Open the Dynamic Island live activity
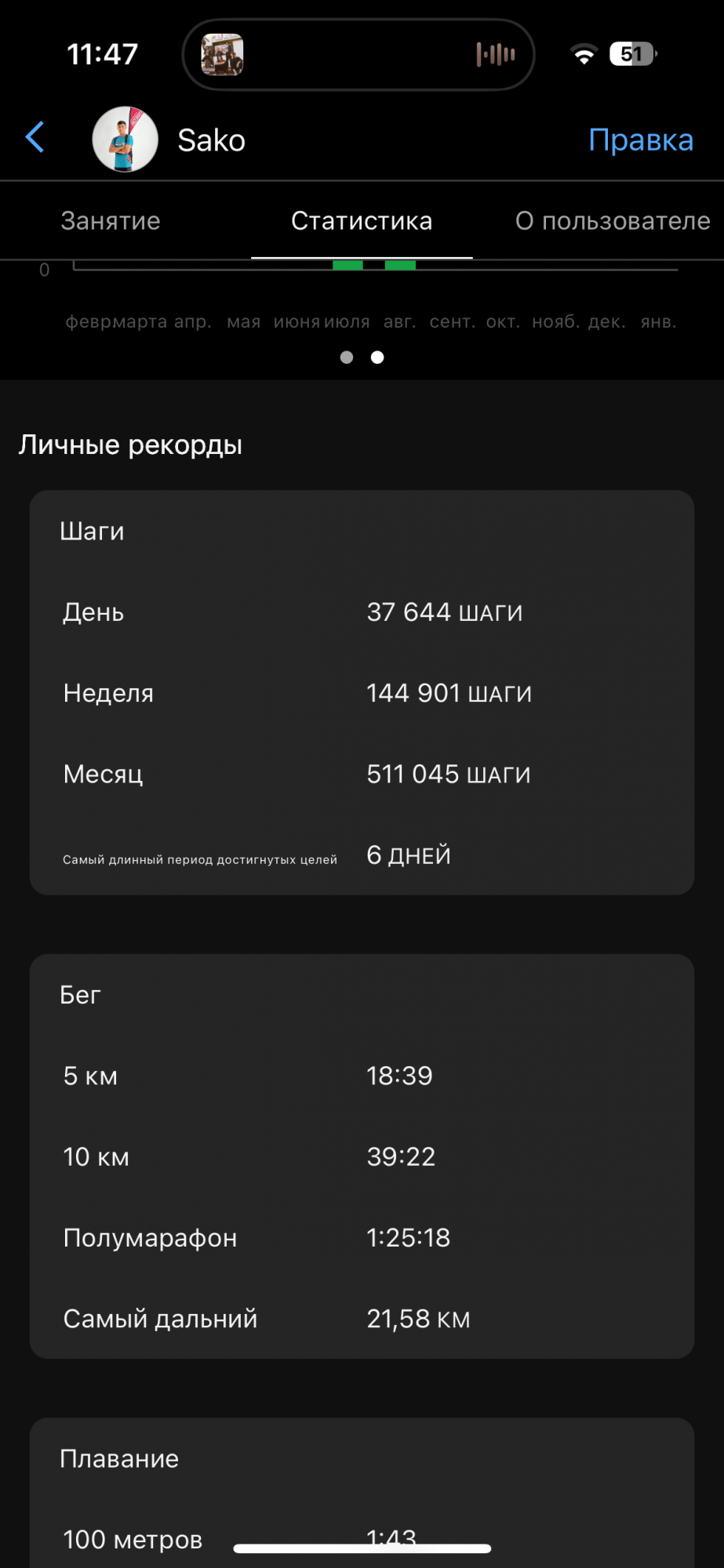Image resolution: width=724 pixels, height=1568 pixels. tap(358, 55)
